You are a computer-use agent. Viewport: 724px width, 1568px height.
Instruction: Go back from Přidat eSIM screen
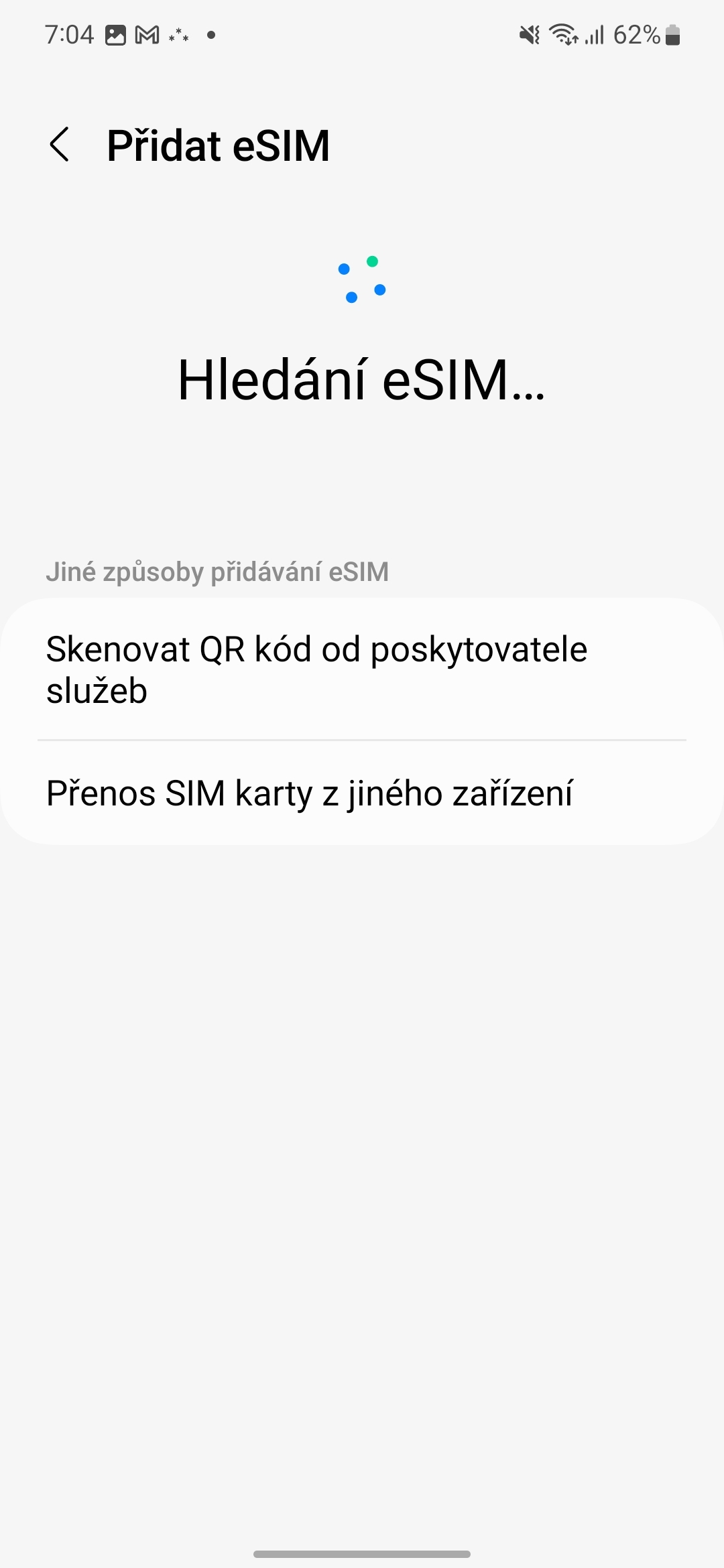coord(60,145)
